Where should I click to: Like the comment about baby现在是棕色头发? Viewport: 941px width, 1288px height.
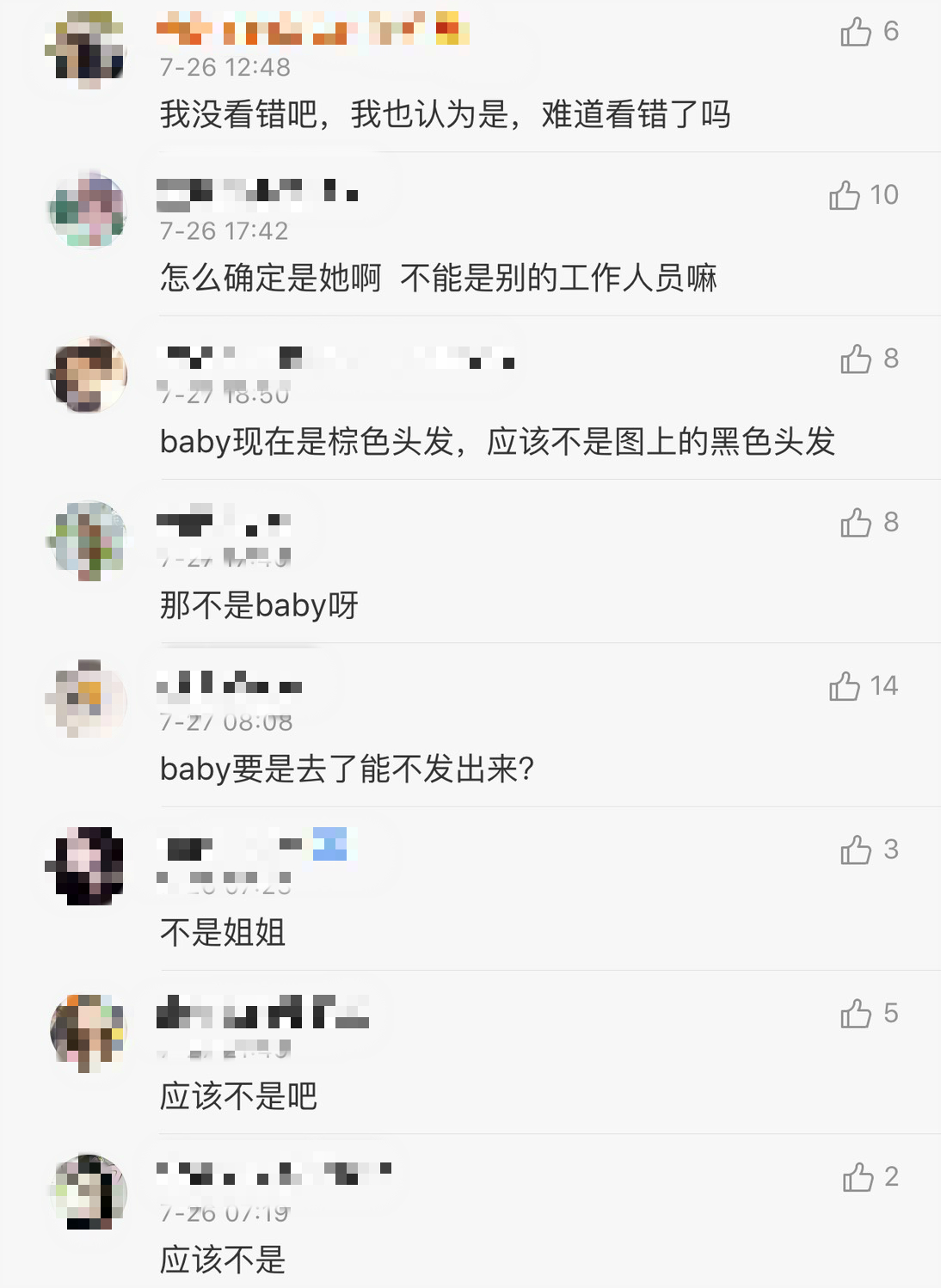click(x=856, y=359)
